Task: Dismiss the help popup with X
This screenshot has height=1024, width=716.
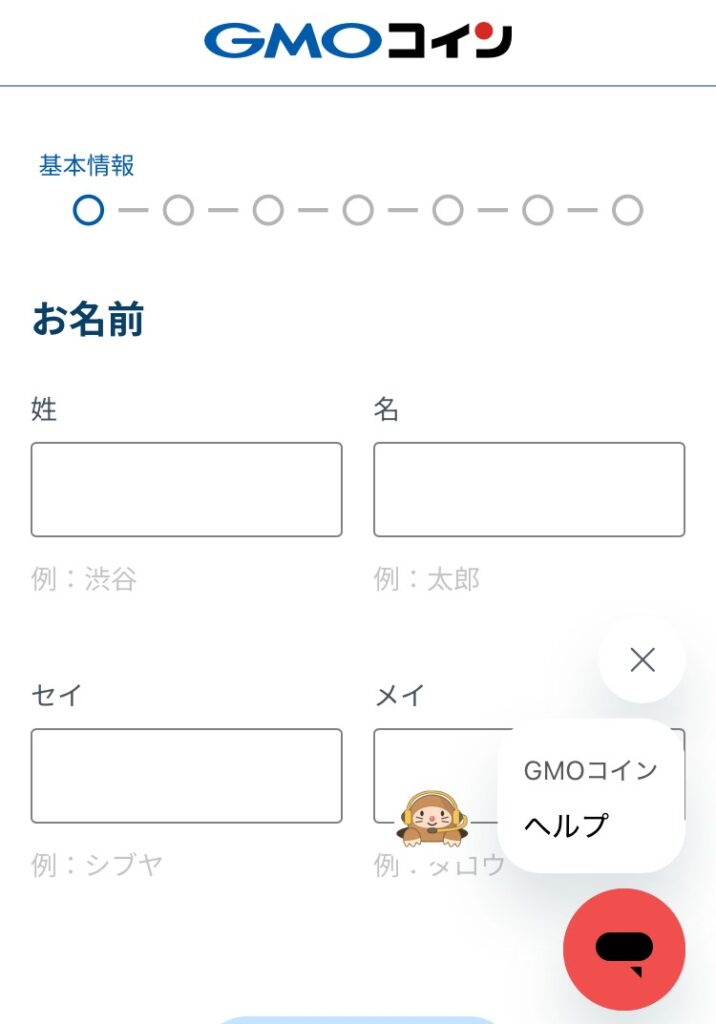Action: coord(642,659)
